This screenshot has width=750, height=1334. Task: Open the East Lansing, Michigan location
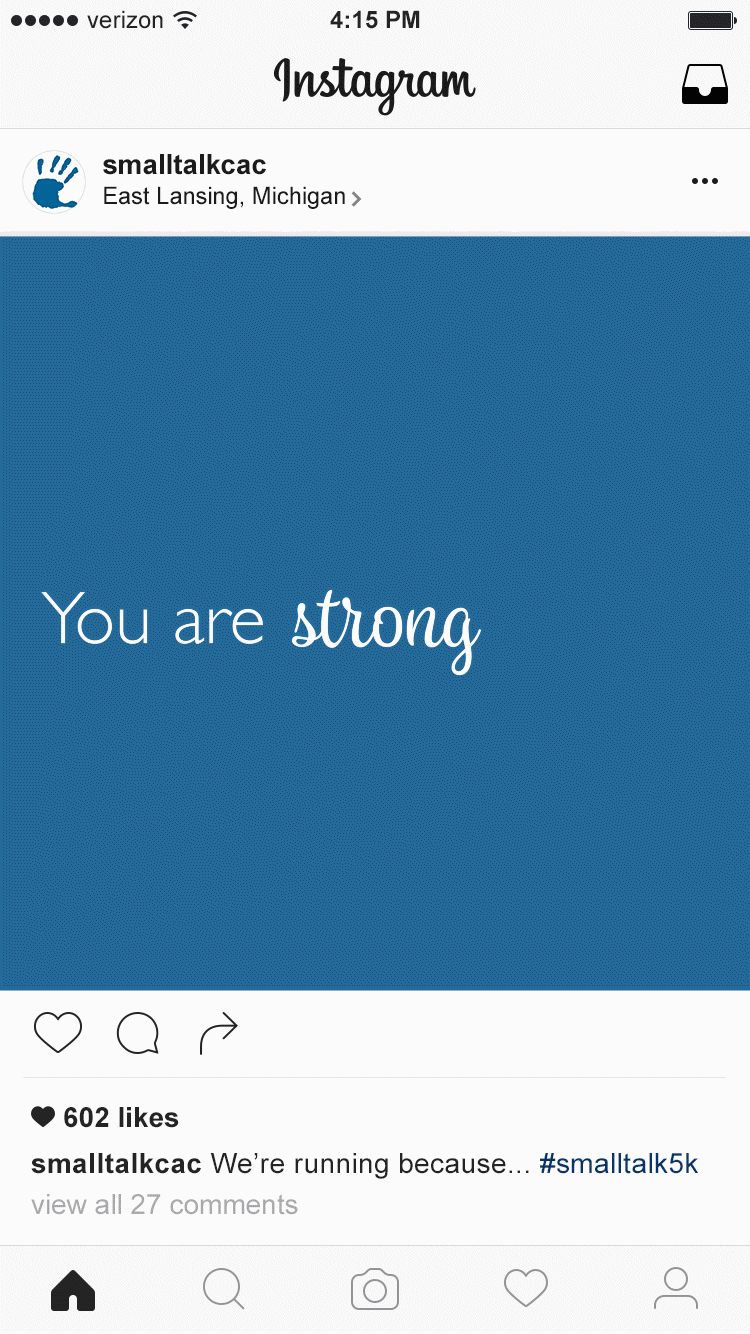(x=232, y=197)
